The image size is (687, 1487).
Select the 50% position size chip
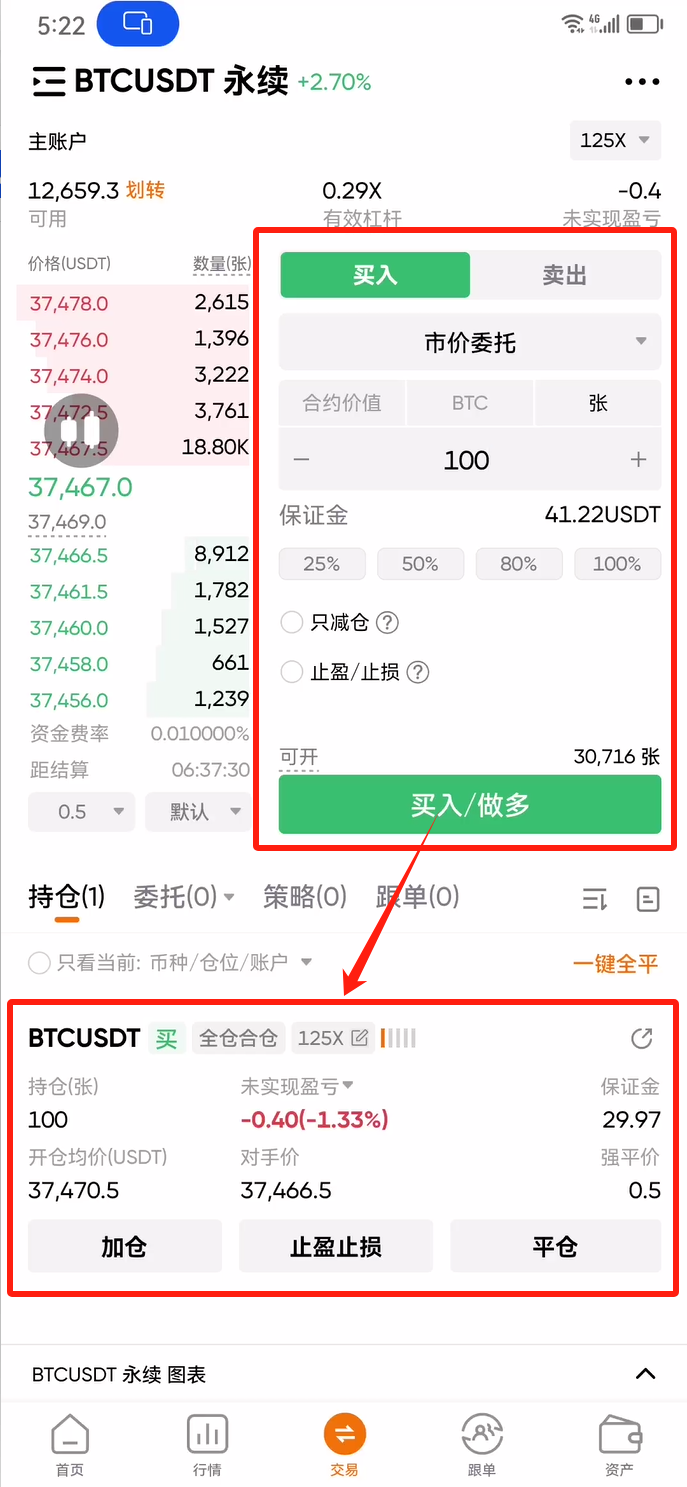[x=420, y=564]
